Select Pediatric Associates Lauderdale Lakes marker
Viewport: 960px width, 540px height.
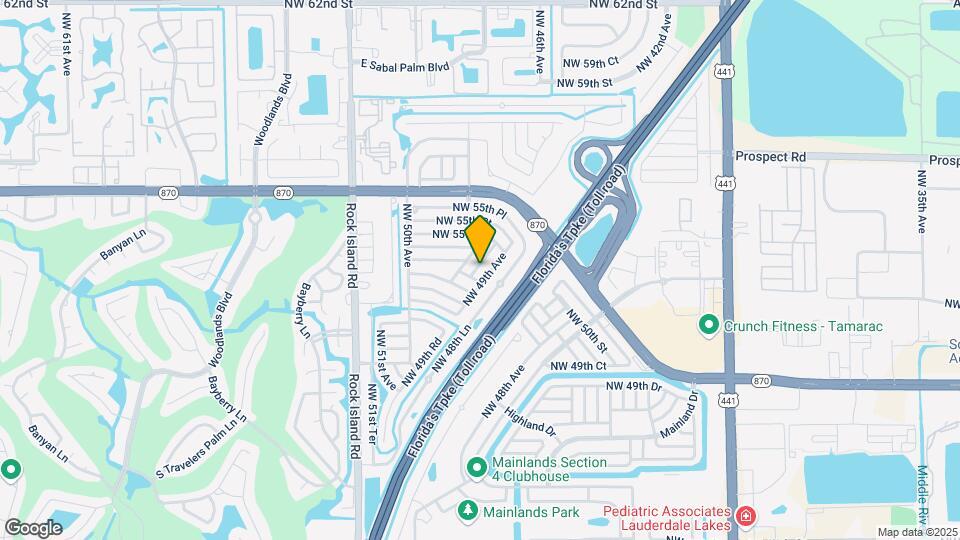(x=746, y=517)
